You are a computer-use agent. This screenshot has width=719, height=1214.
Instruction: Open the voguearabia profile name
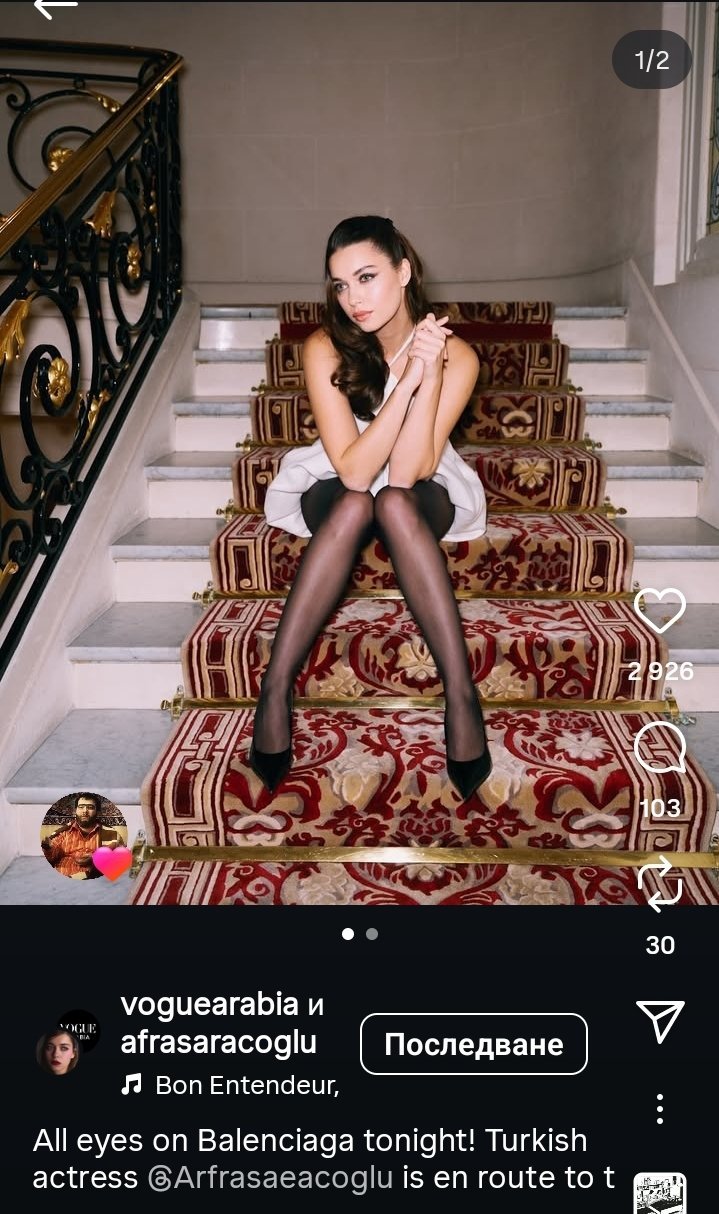coord(209,1004)
